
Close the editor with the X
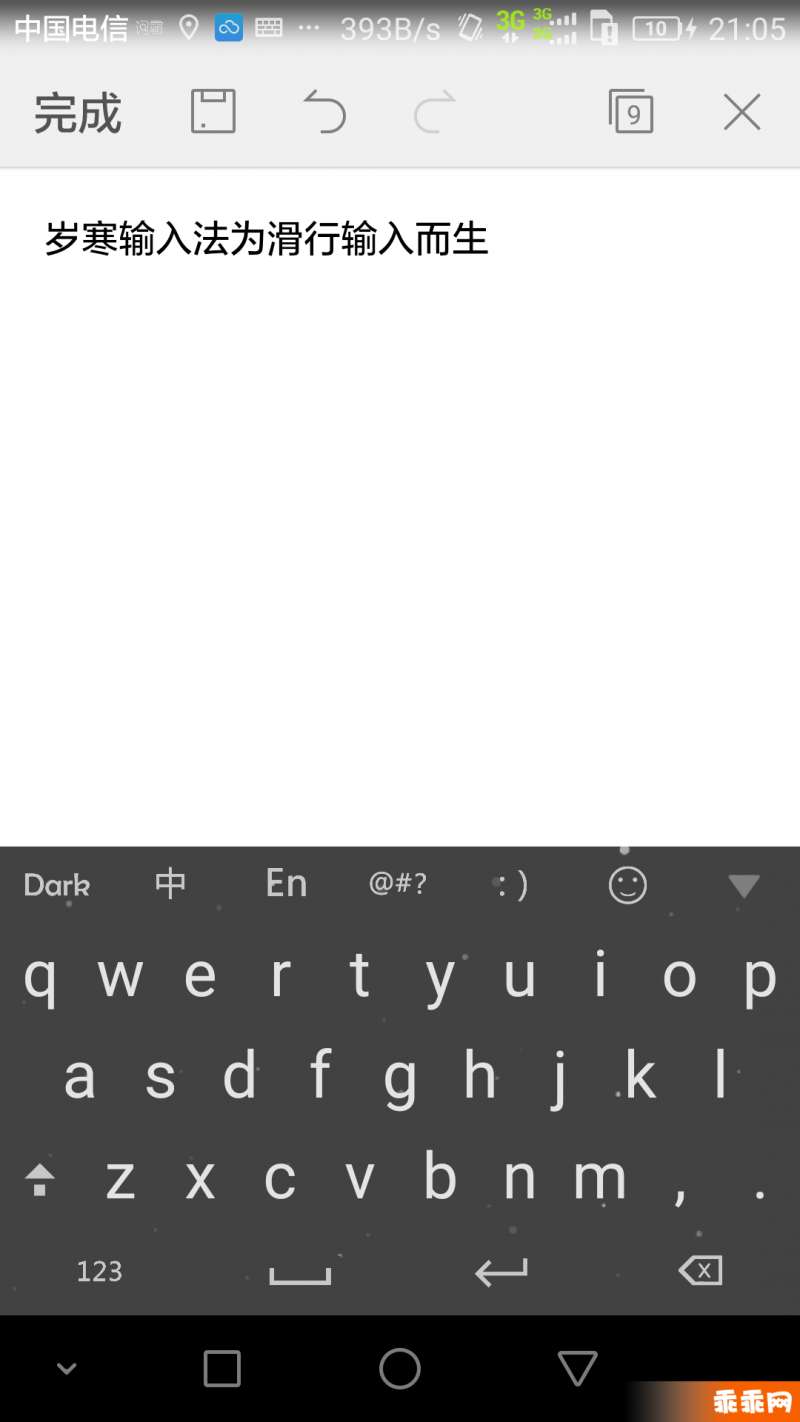pos(742,112)
